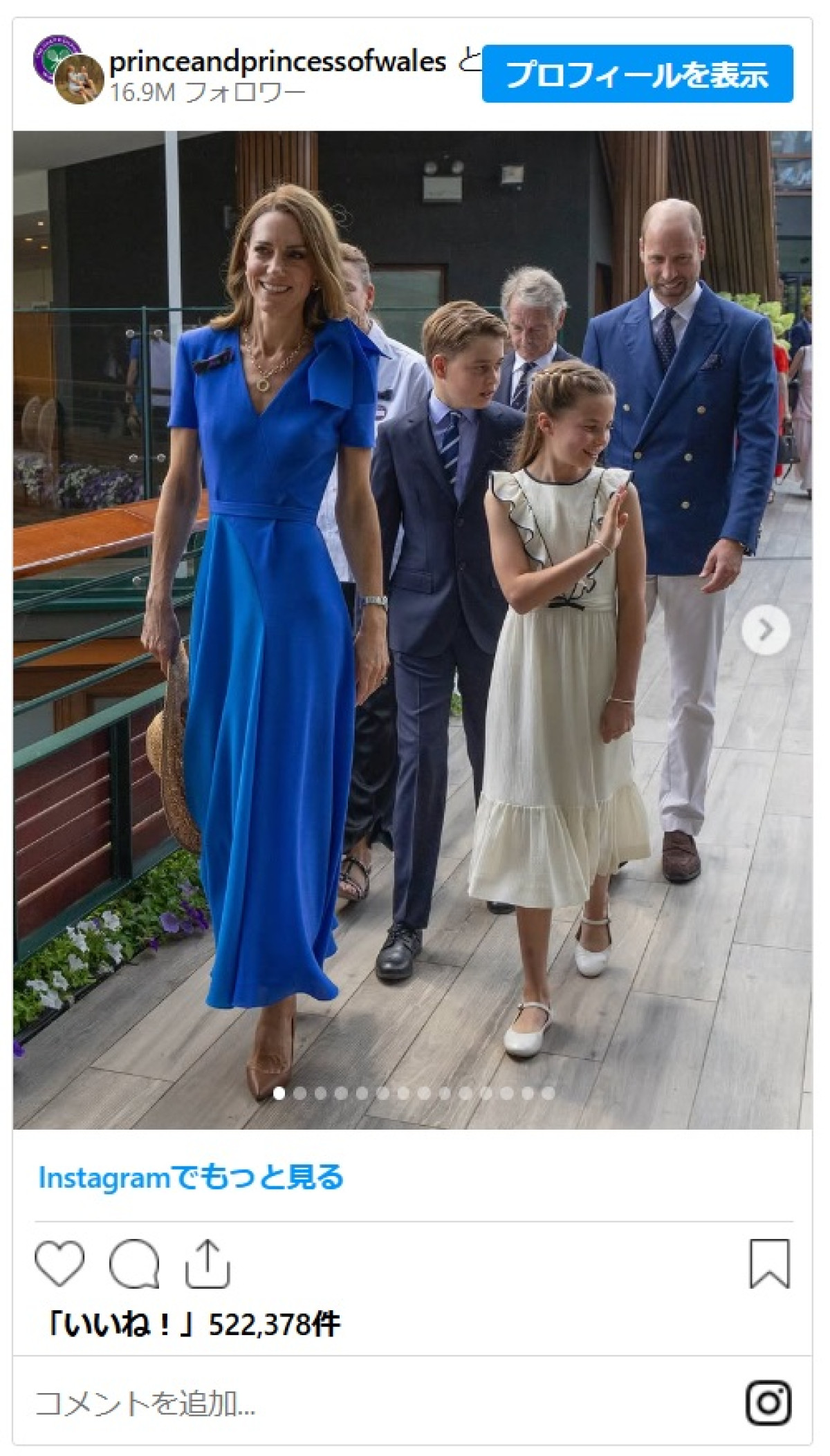Like this post with the heart icon
This screenshot has width=830, height=1456.
point(59,1264)
